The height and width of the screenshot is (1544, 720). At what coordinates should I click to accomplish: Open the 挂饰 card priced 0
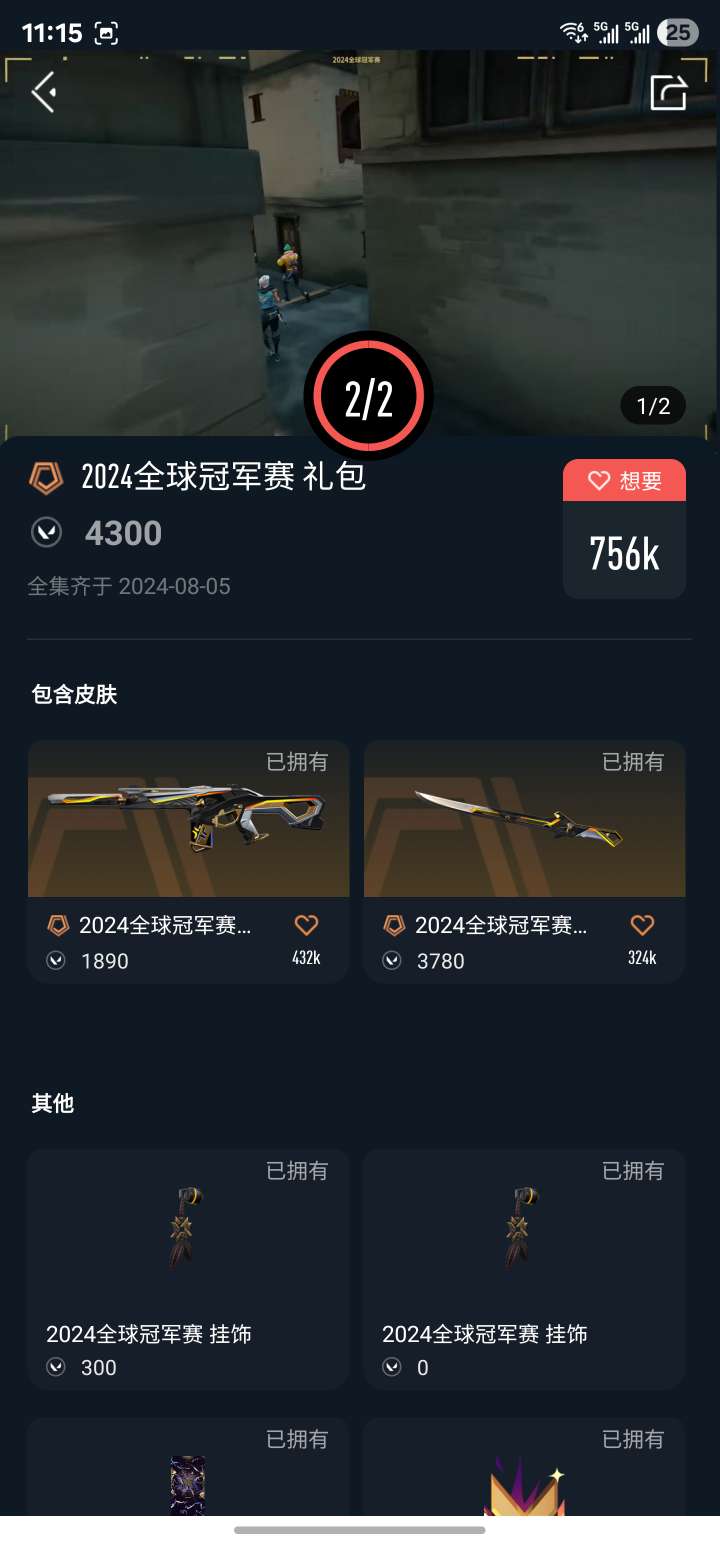tap(524, 1268)
